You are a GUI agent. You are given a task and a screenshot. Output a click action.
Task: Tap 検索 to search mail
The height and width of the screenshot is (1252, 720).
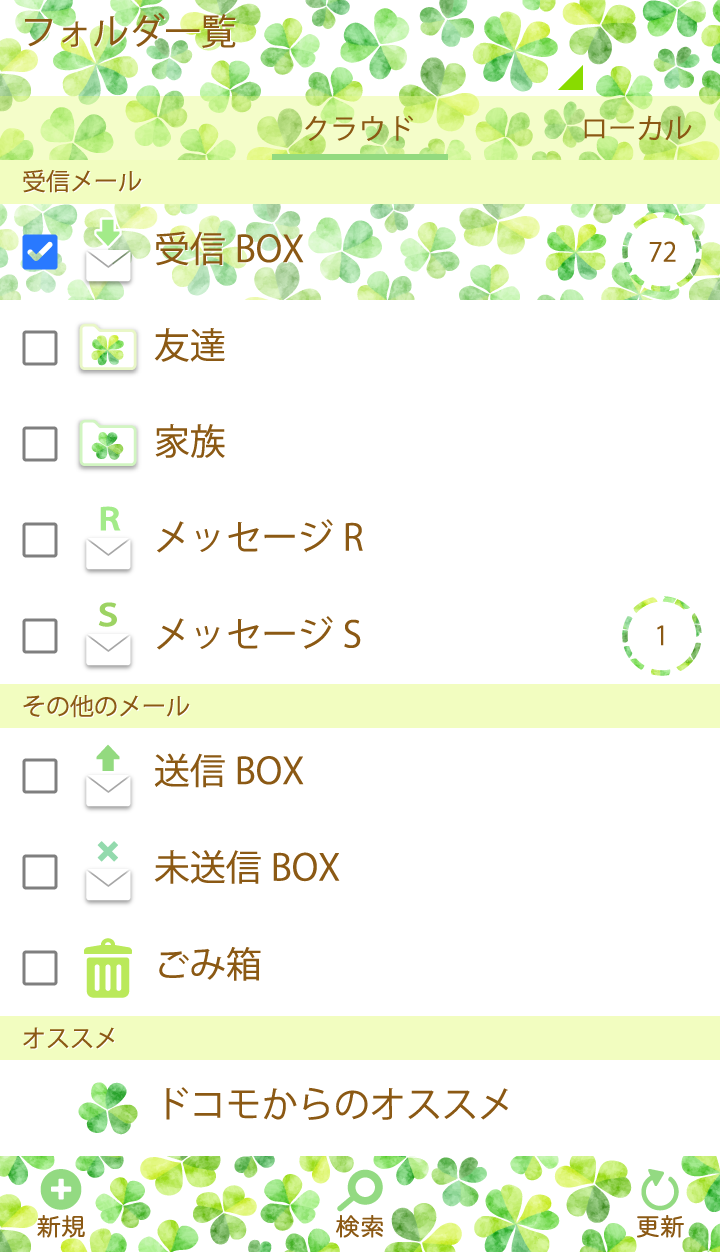360,1205
